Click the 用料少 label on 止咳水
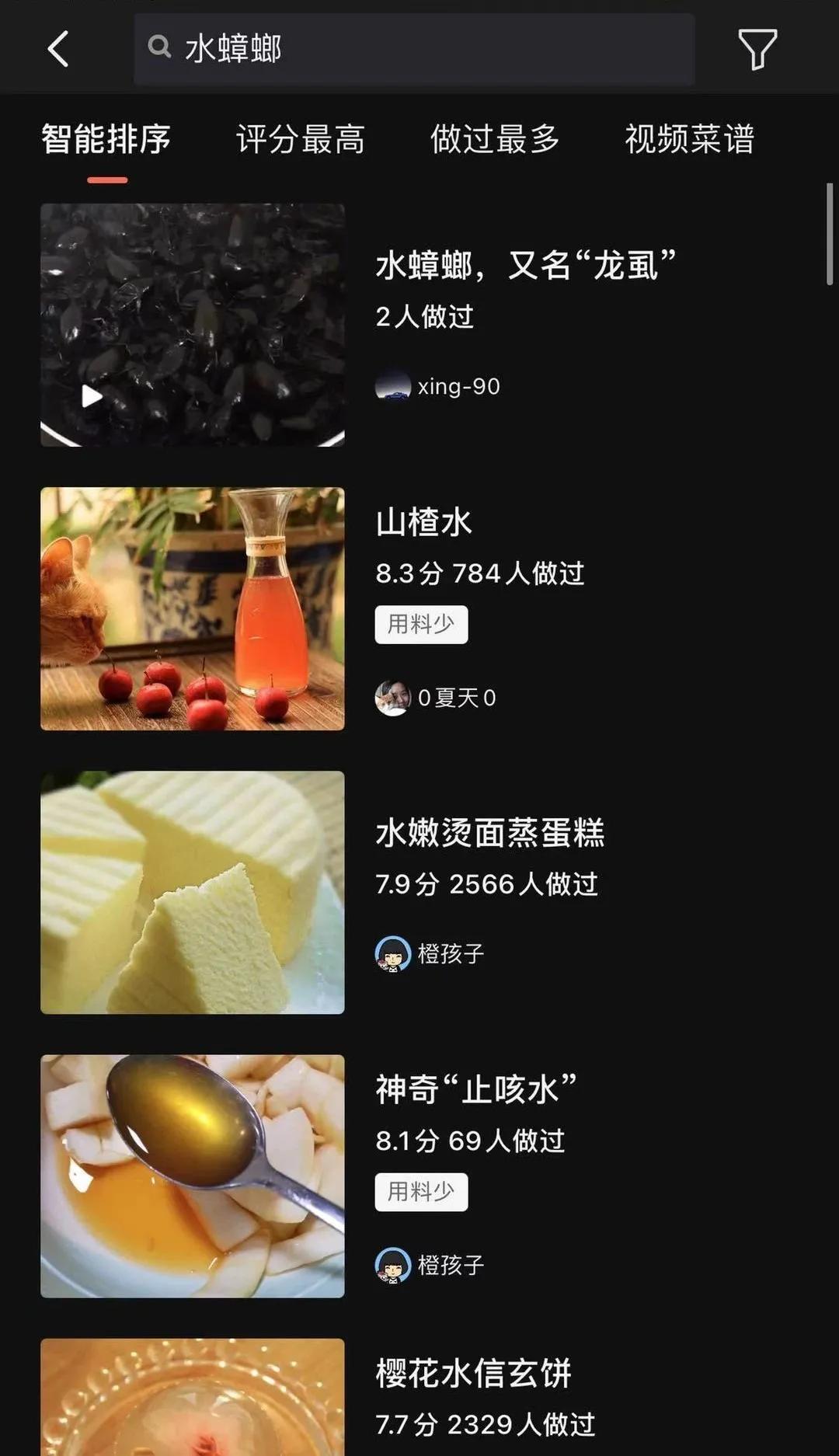Viewport: 839px width, 1456px height. (x=421, y=1191)
